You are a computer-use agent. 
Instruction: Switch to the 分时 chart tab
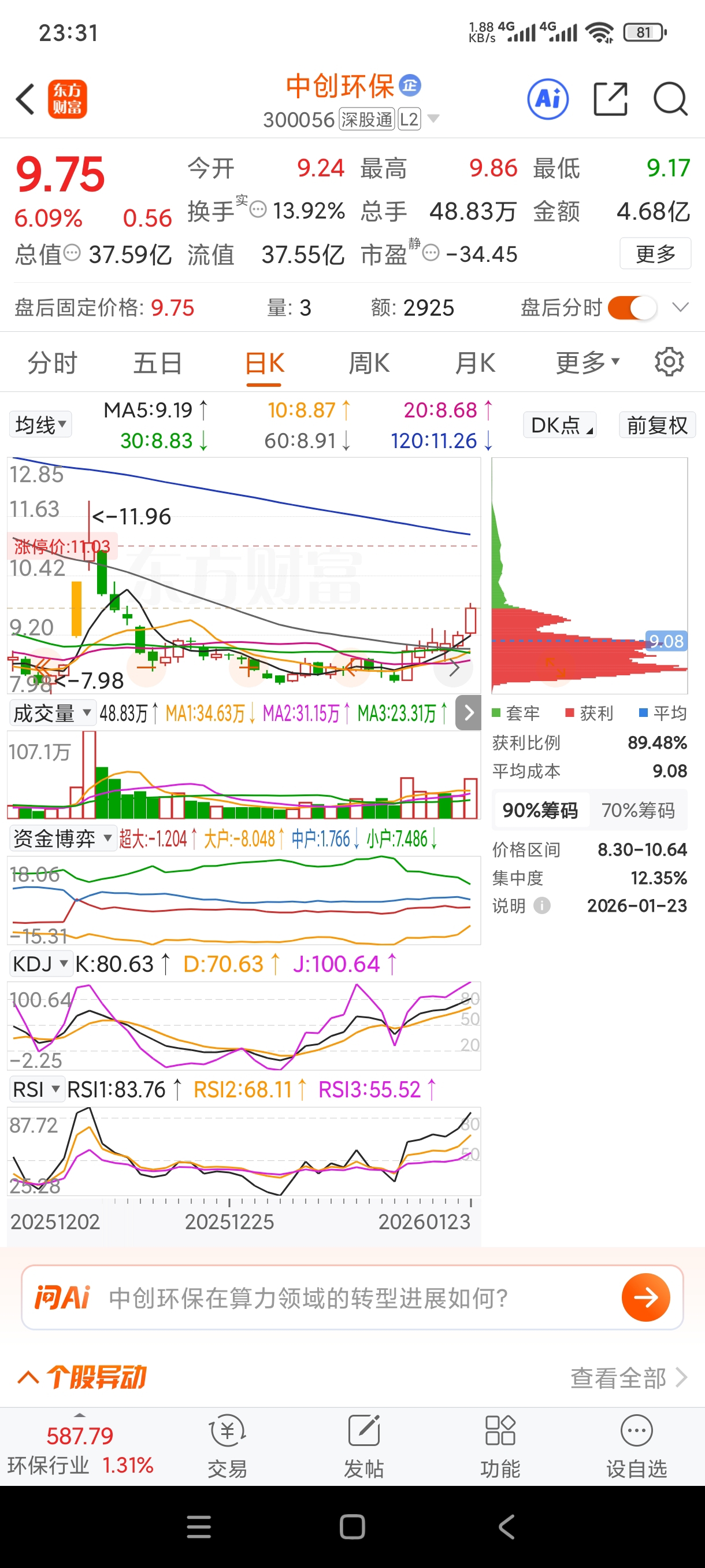(53, 364)
